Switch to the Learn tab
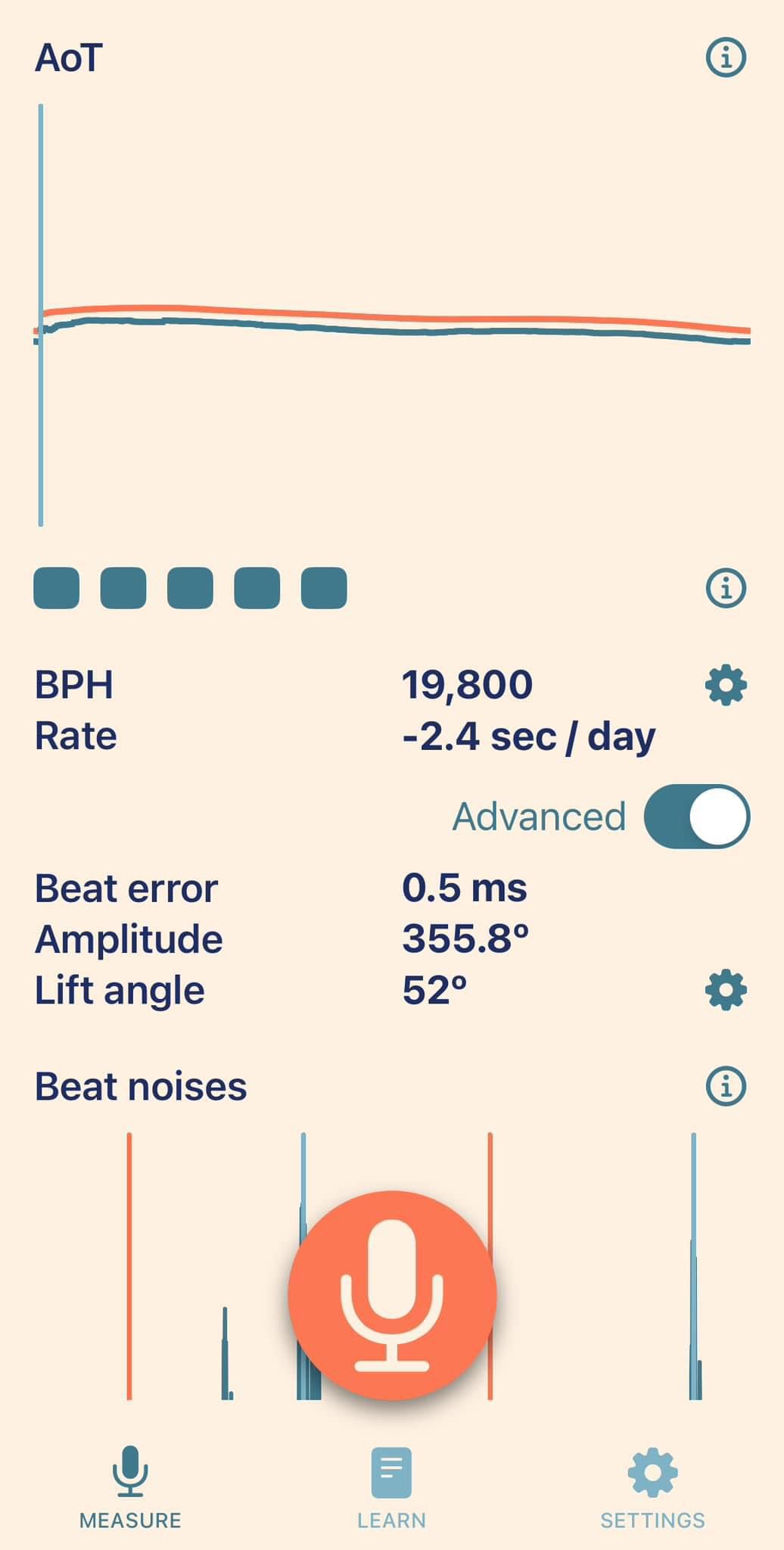Image resolution: width=784 pixels, height=1550 pixels. pos(391,1488)
